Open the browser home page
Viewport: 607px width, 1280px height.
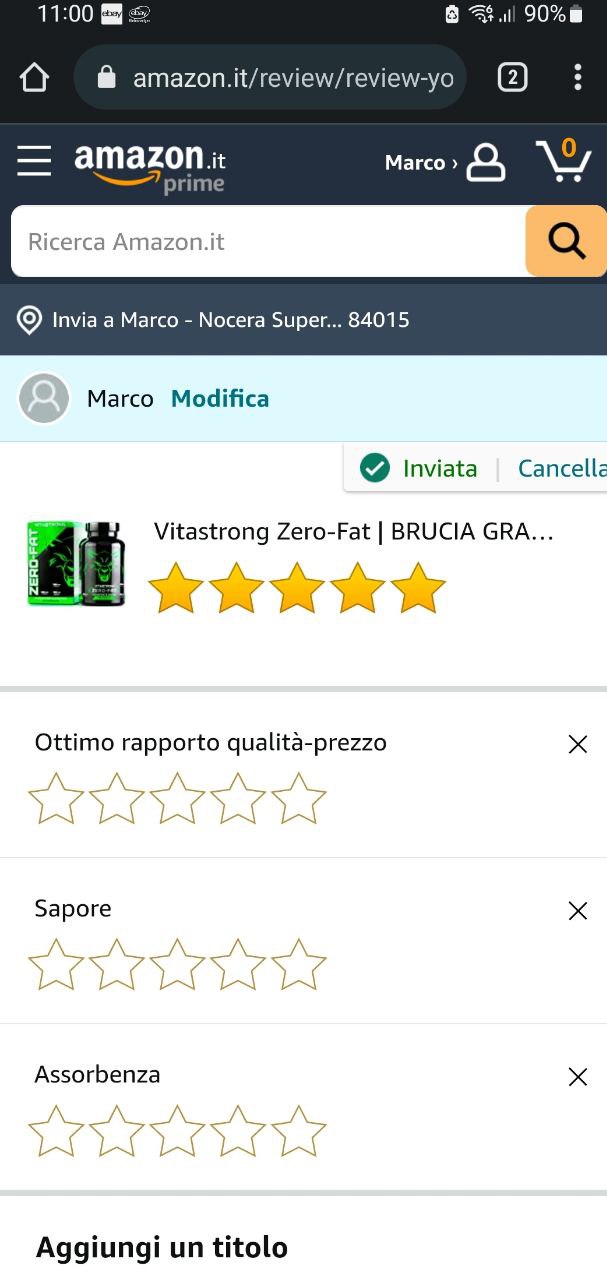34,77
